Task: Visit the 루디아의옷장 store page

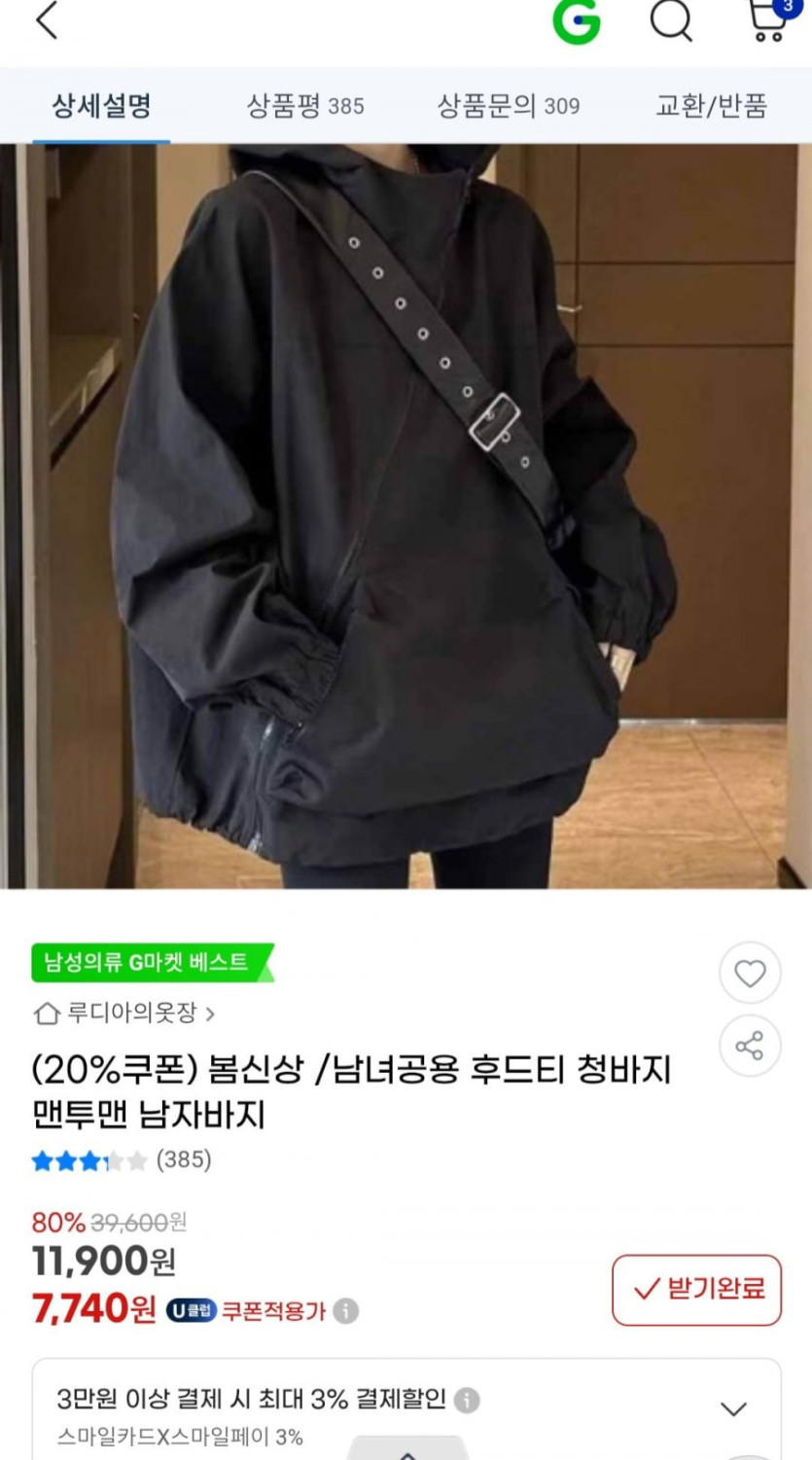Action: tap(124, 1014)
